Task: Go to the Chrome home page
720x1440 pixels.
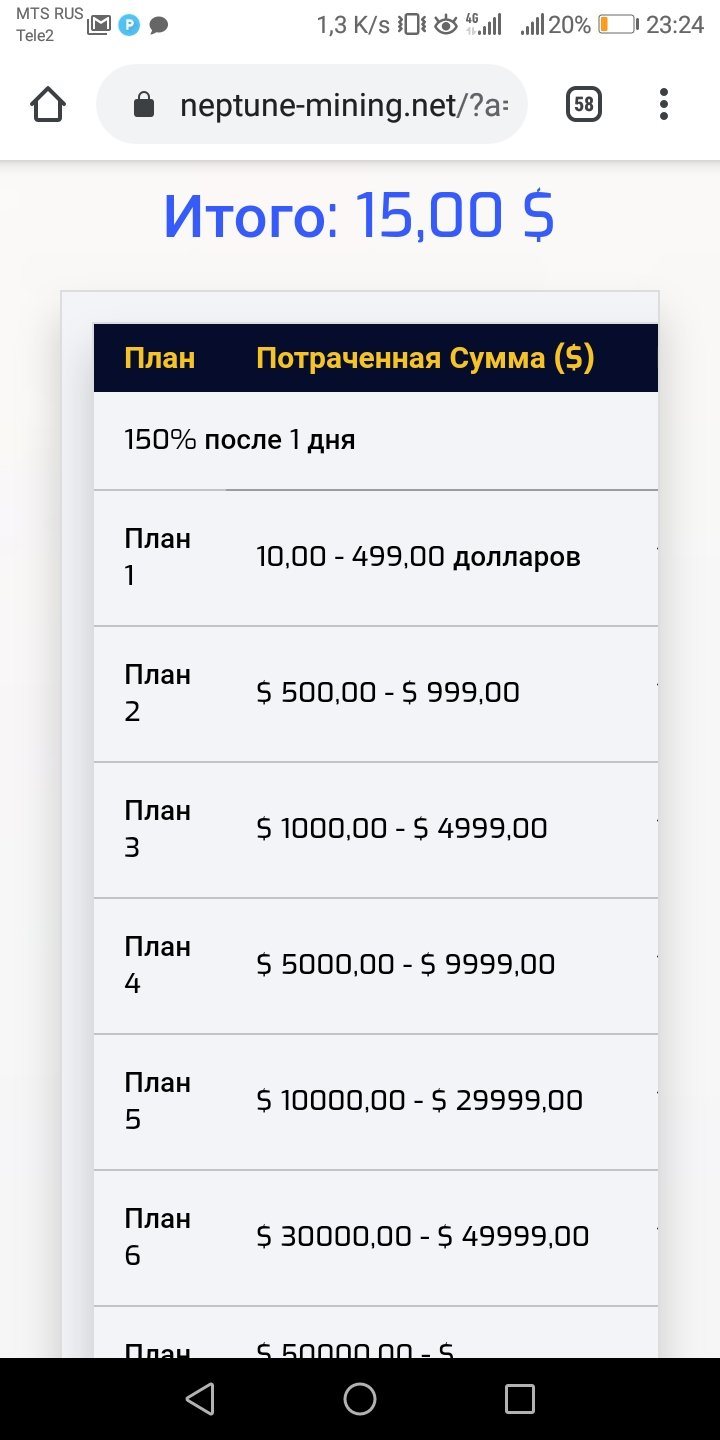Action: point(48,104)
